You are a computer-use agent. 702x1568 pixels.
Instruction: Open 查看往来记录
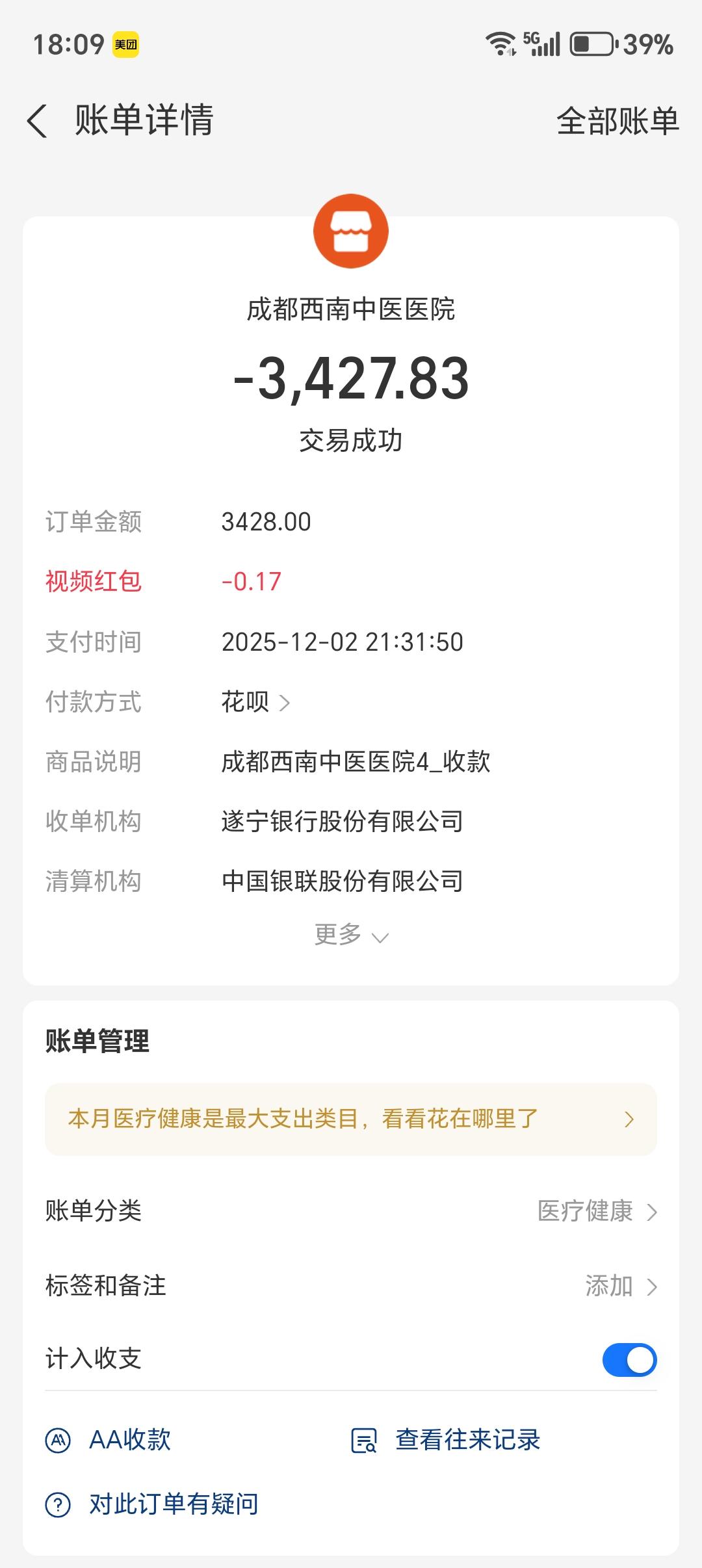(446, 1440)
